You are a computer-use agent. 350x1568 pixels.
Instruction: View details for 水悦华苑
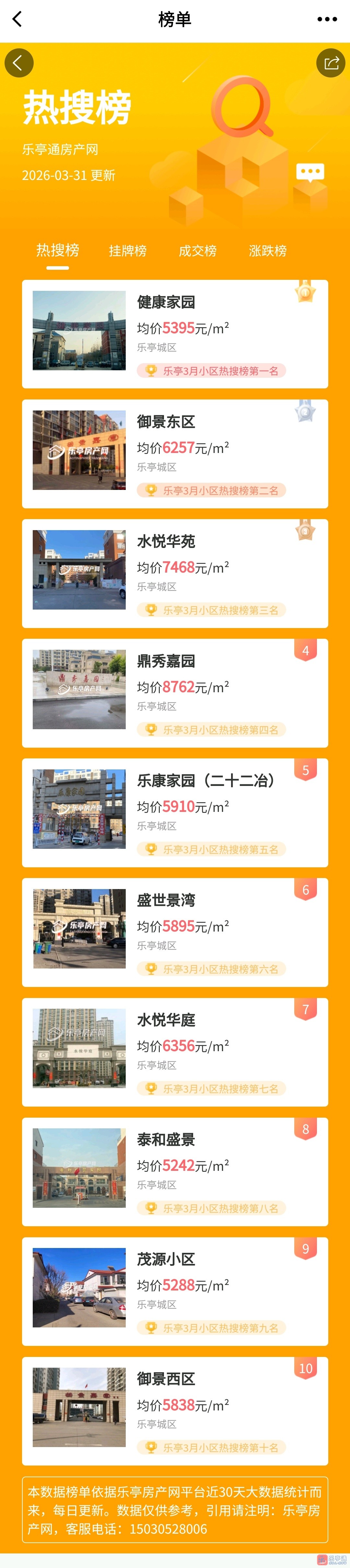pyautogui.click(x=175, y=573)
